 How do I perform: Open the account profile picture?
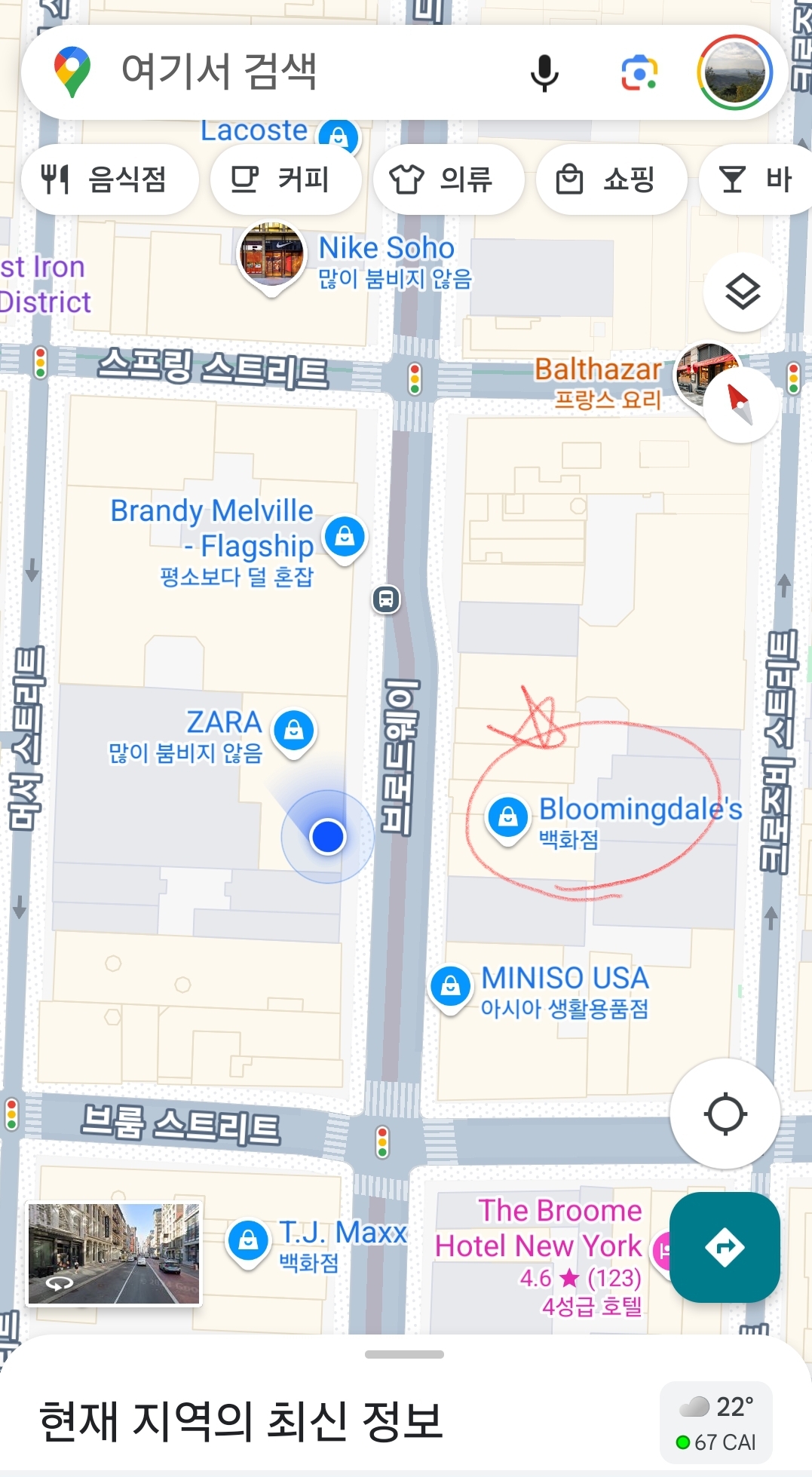click(734, 73)
